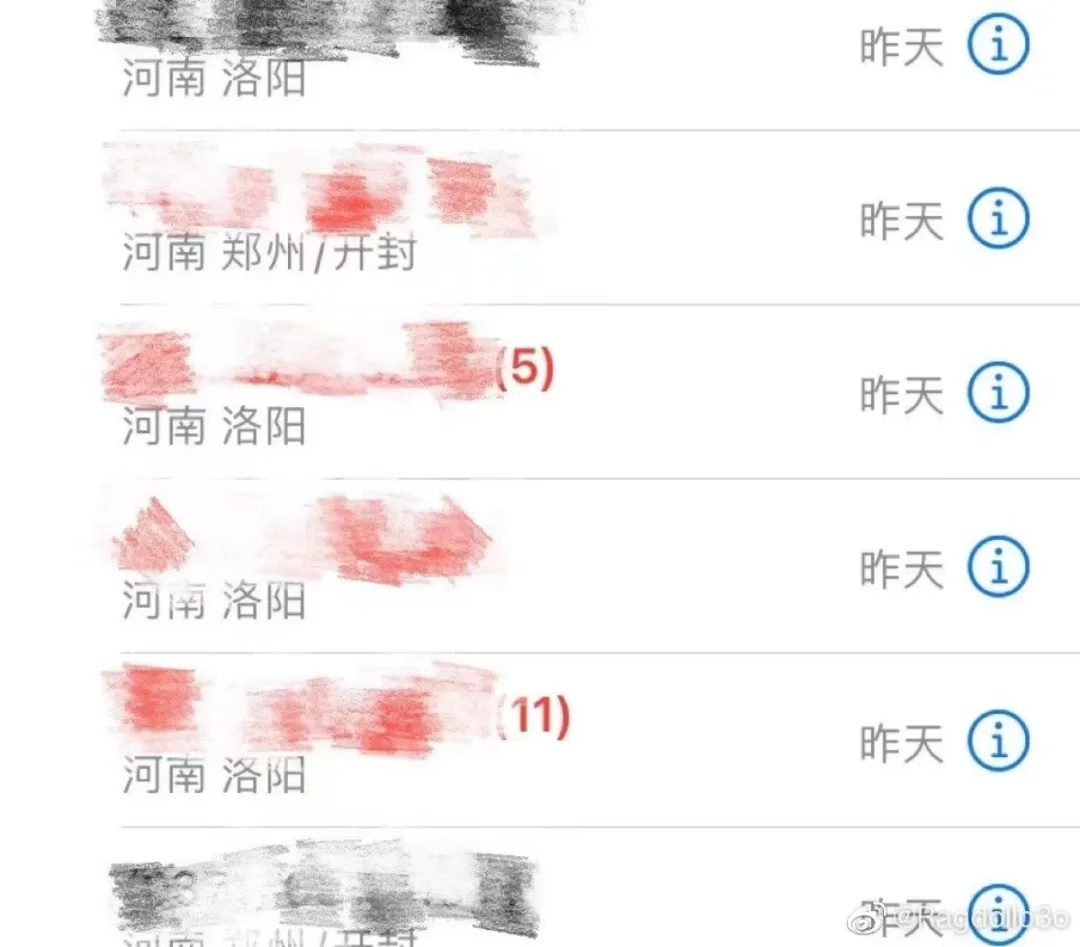Open info for the call marked (11)
Image resolution: width=1080 pixels, height=947 pixels.
pyautogui.click(x=997, y=741)
